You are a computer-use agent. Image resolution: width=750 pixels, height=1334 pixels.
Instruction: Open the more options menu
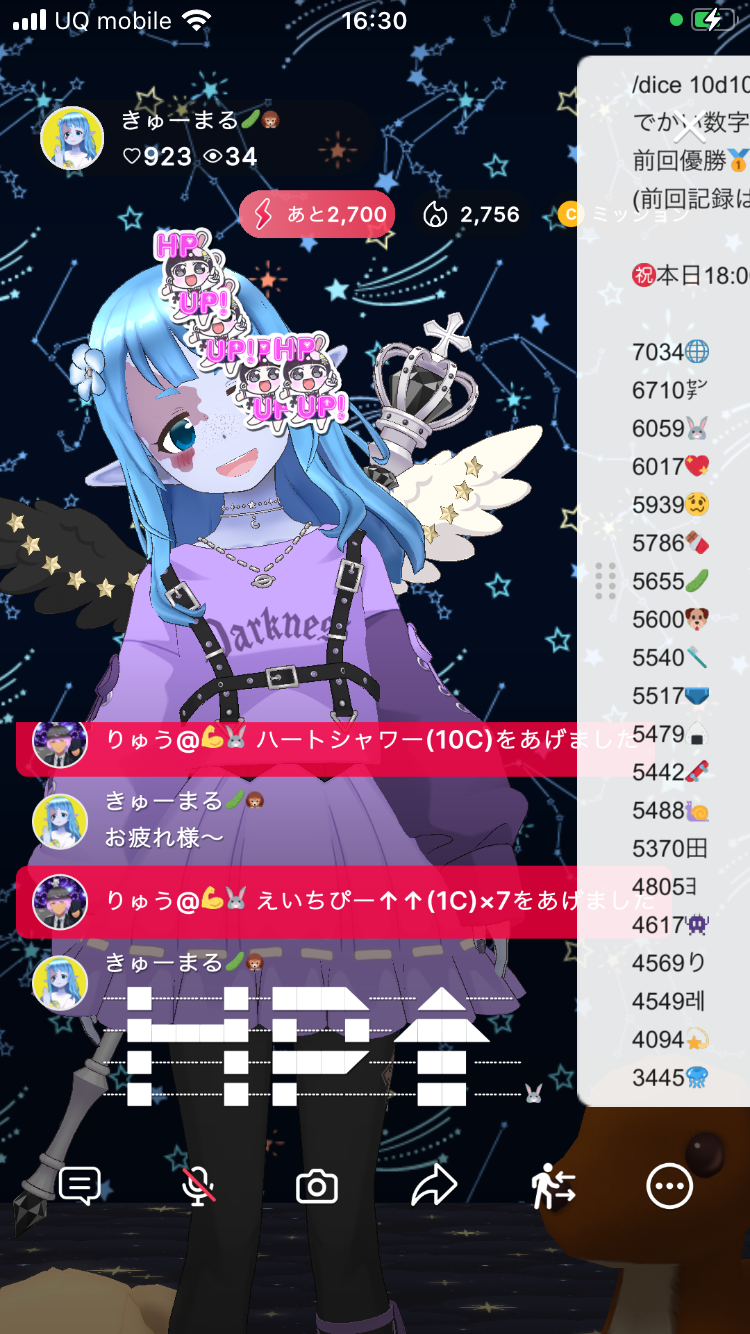(670, 1187)
